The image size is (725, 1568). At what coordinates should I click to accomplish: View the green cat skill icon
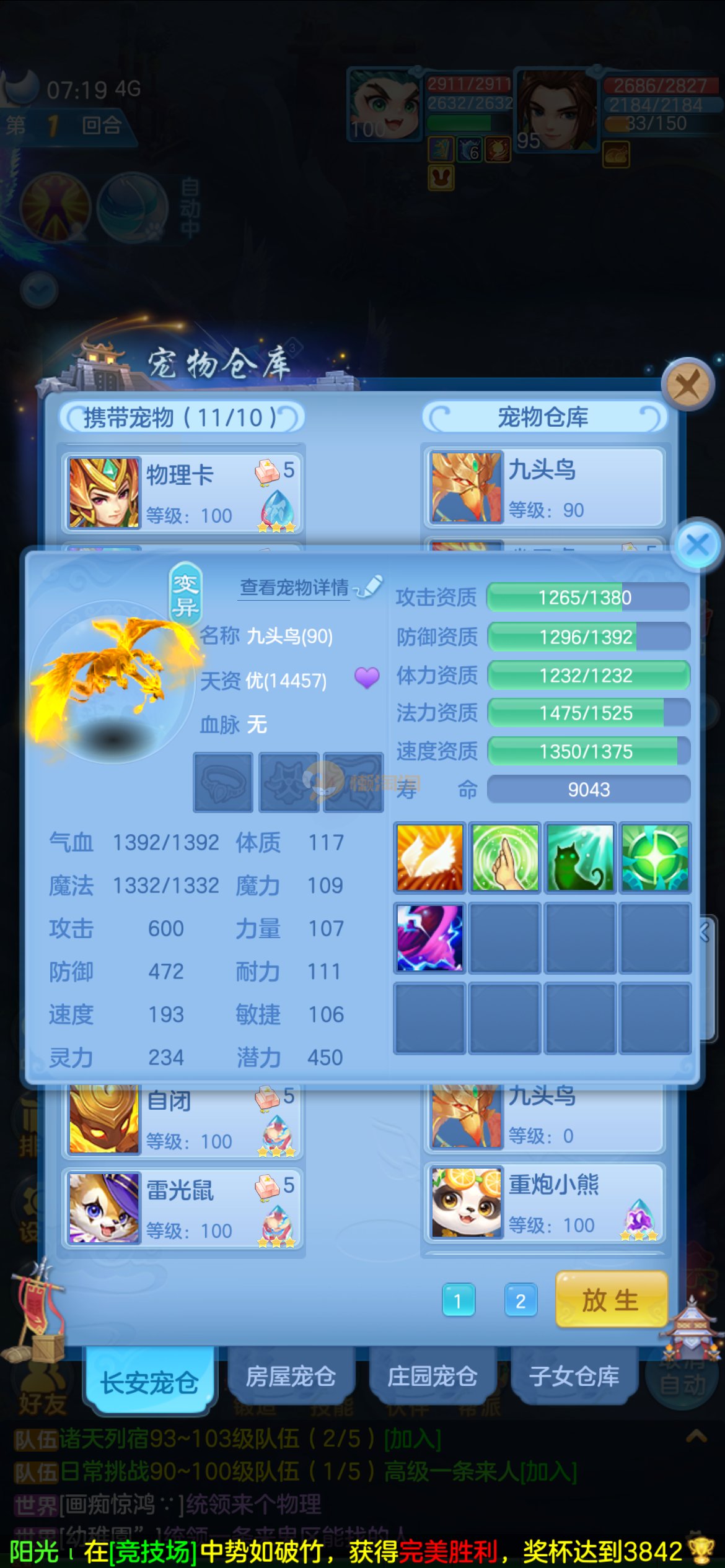tap(580, 857)
